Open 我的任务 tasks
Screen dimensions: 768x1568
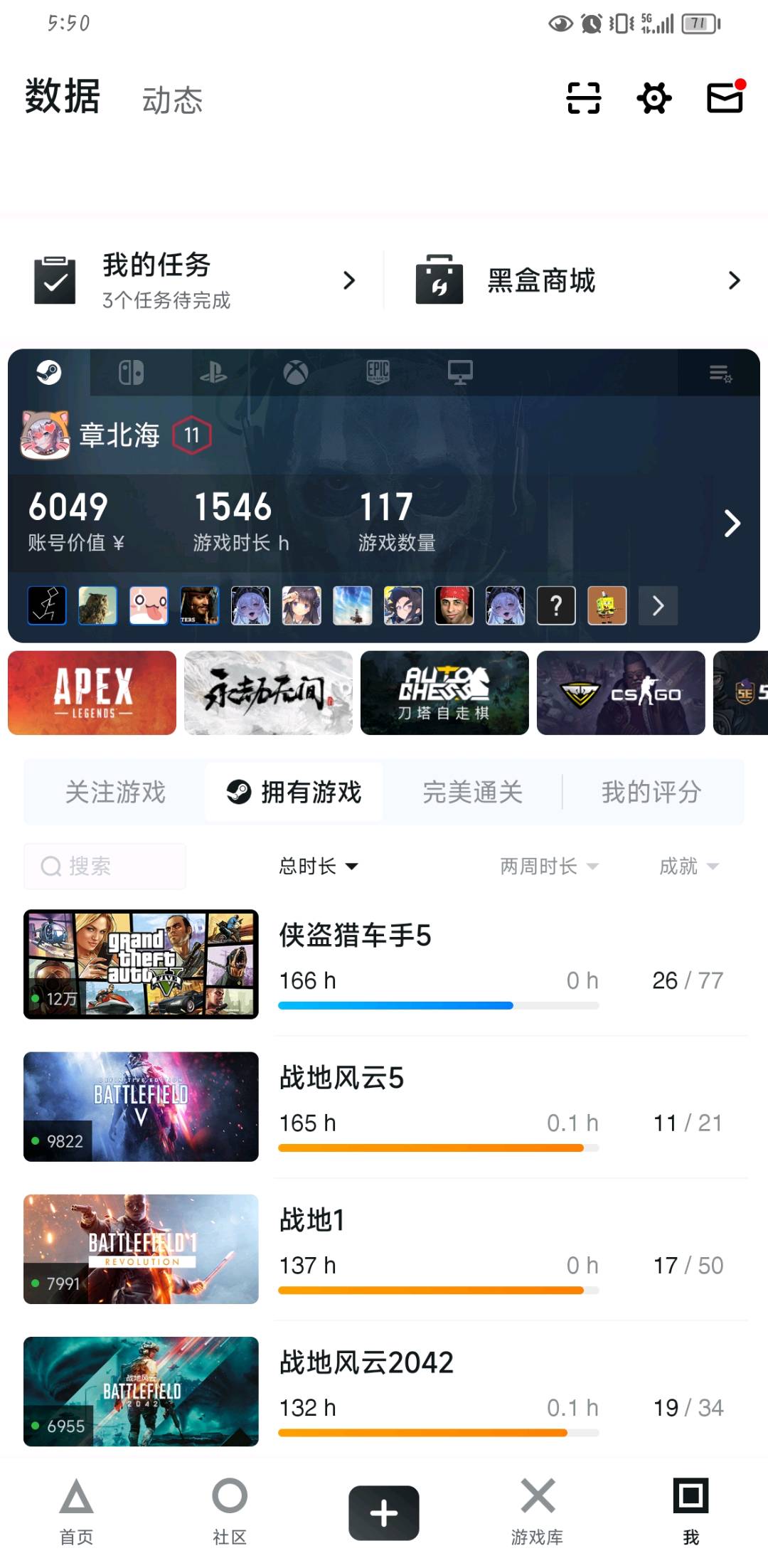192,280
